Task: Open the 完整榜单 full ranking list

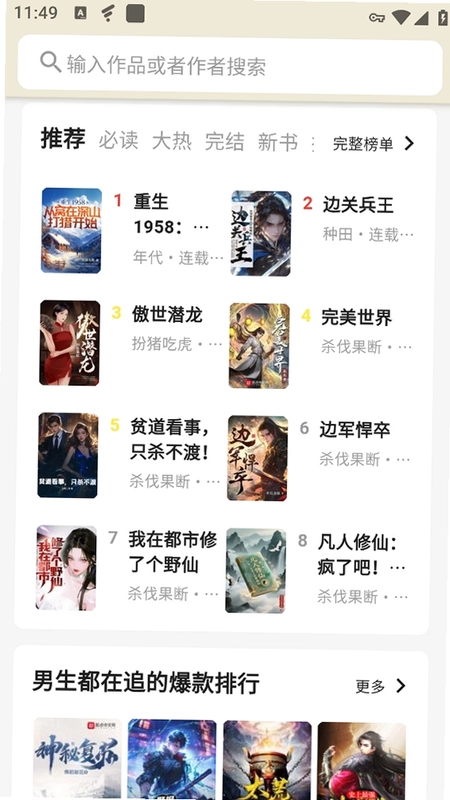Action: [373, 144]
